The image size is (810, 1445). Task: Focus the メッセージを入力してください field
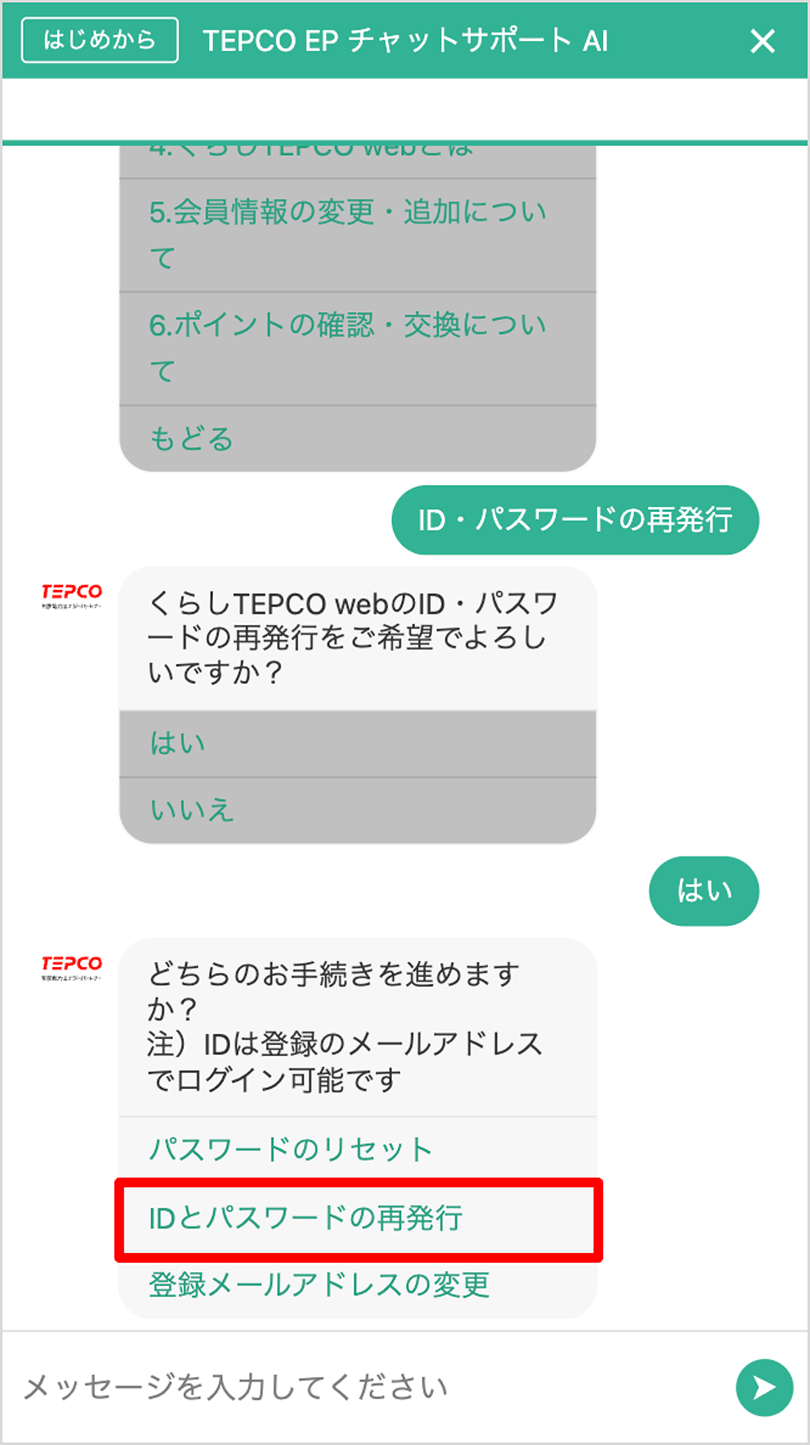point(370,1387)
